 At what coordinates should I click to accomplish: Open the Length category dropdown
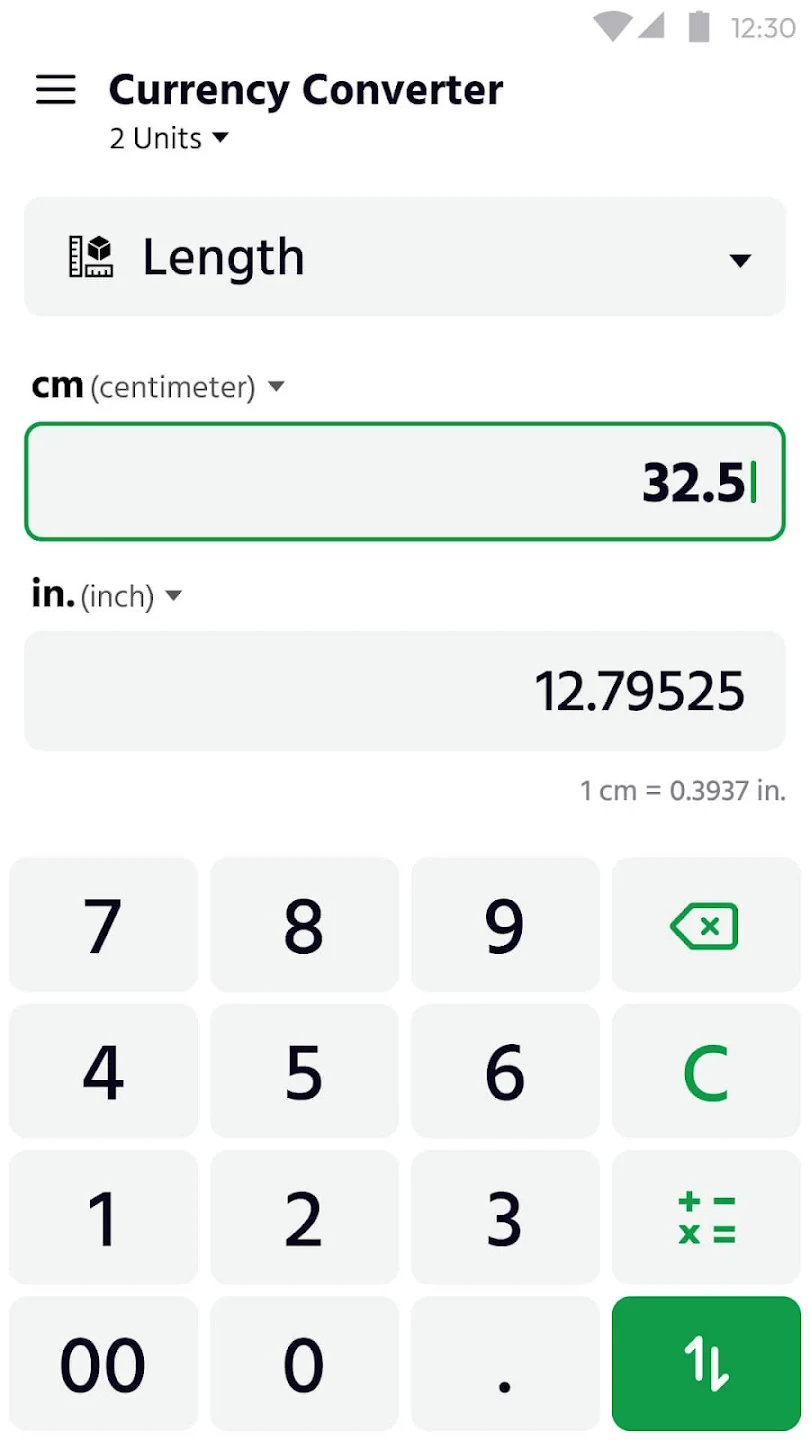pos(404,258)
